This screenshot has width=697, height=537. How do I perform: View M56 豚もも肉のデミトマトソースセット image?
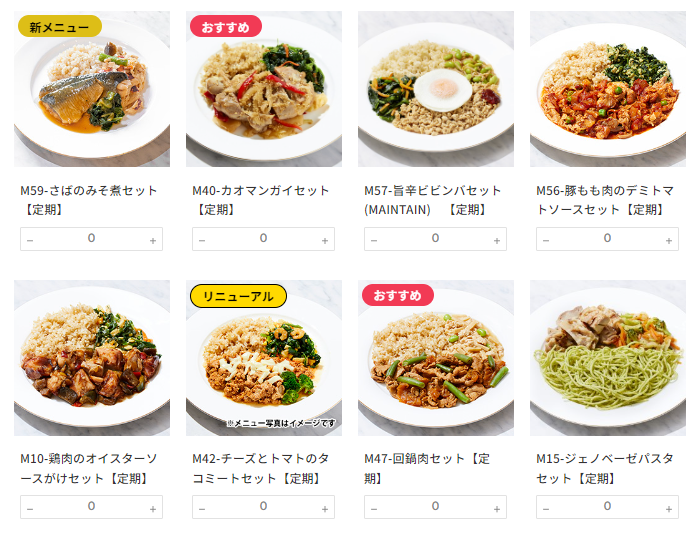coord(607,90)
